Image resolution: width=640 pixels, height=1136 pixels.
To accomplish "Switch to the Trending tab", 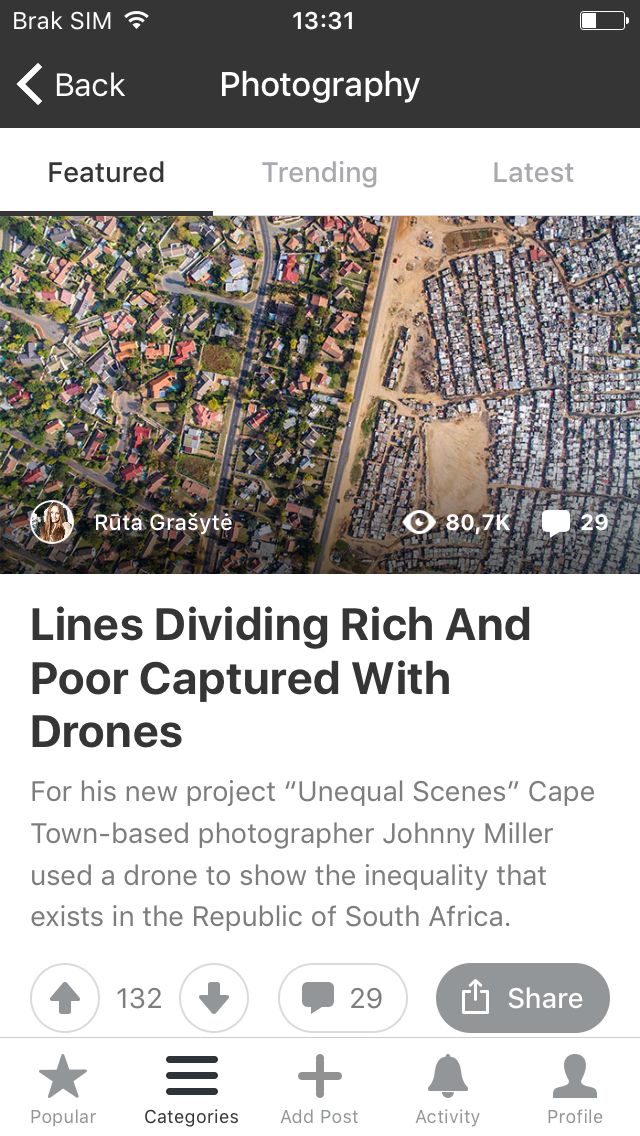I will [x=320, y=172].
